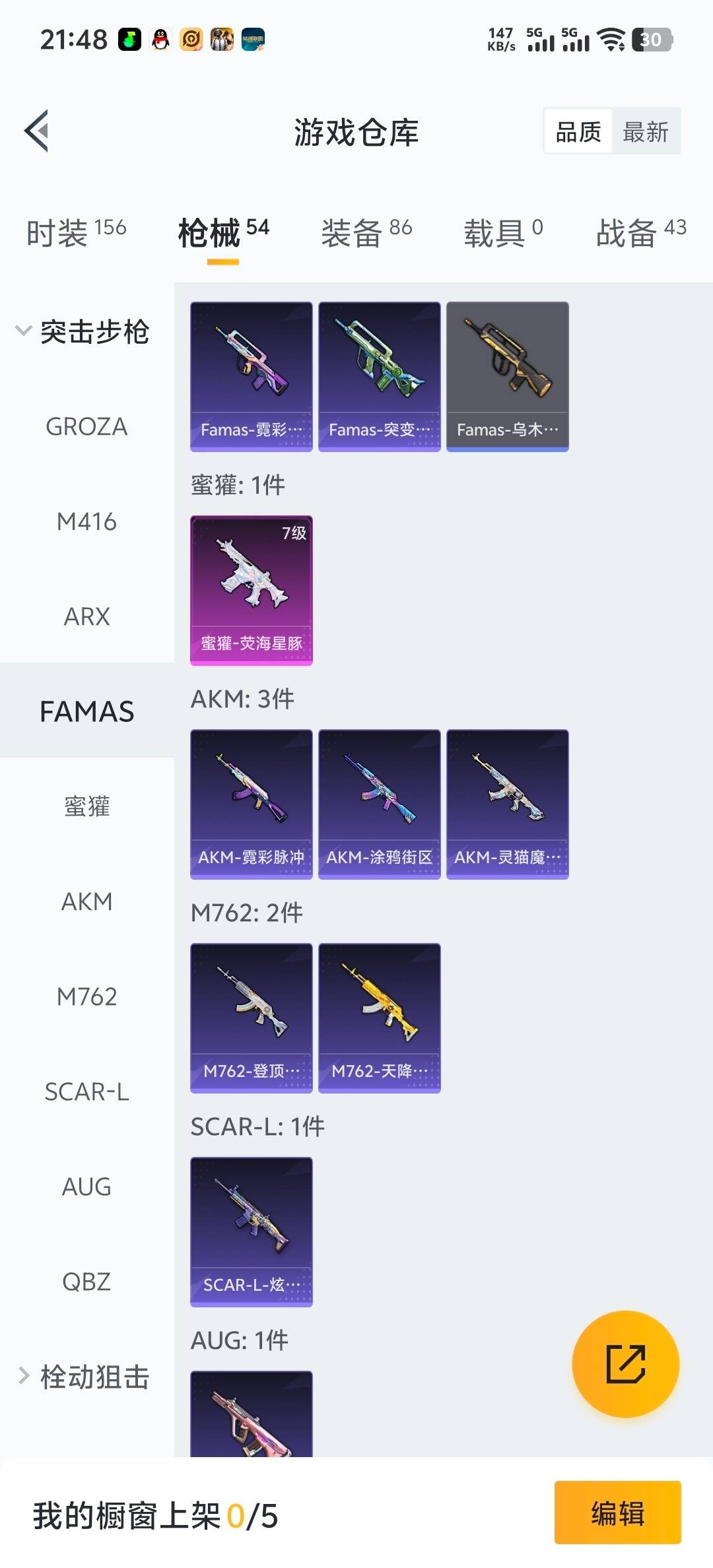Switch to the 战备 tab
Viewport: 713px width, 1568px height.
[640, 232]
